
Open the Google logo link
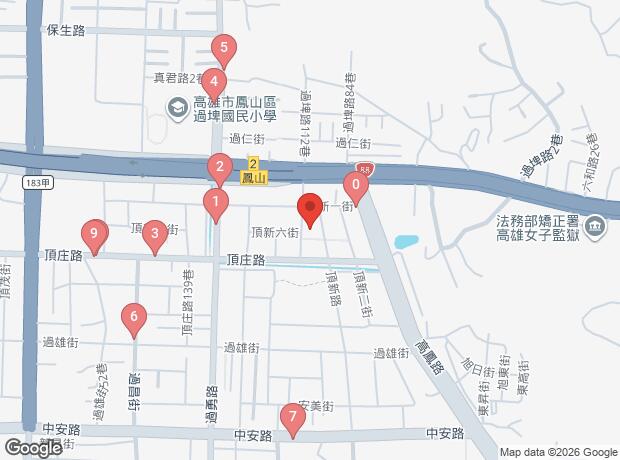click(x=32, y=449)
